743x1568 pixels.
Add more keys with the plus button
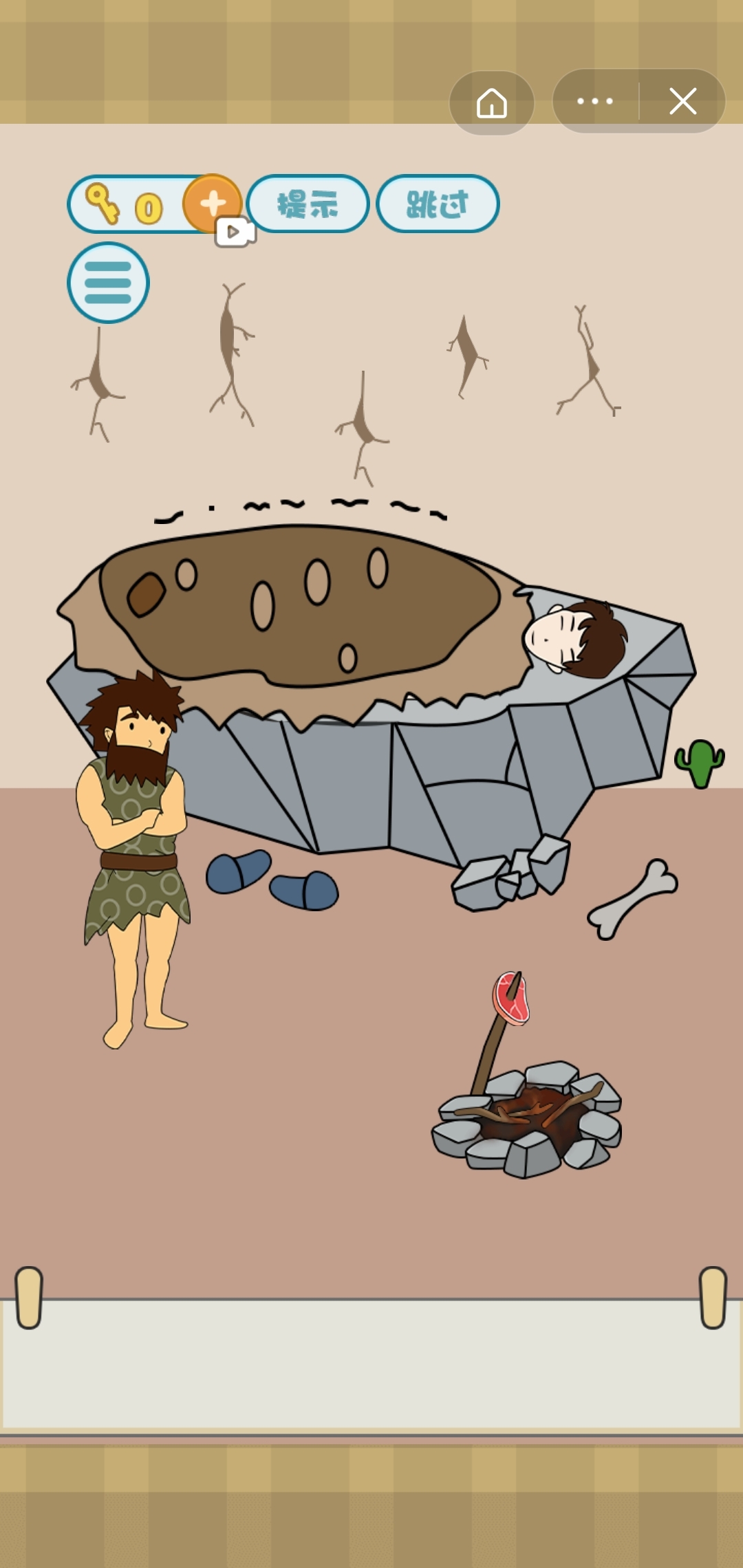[213, 203]
